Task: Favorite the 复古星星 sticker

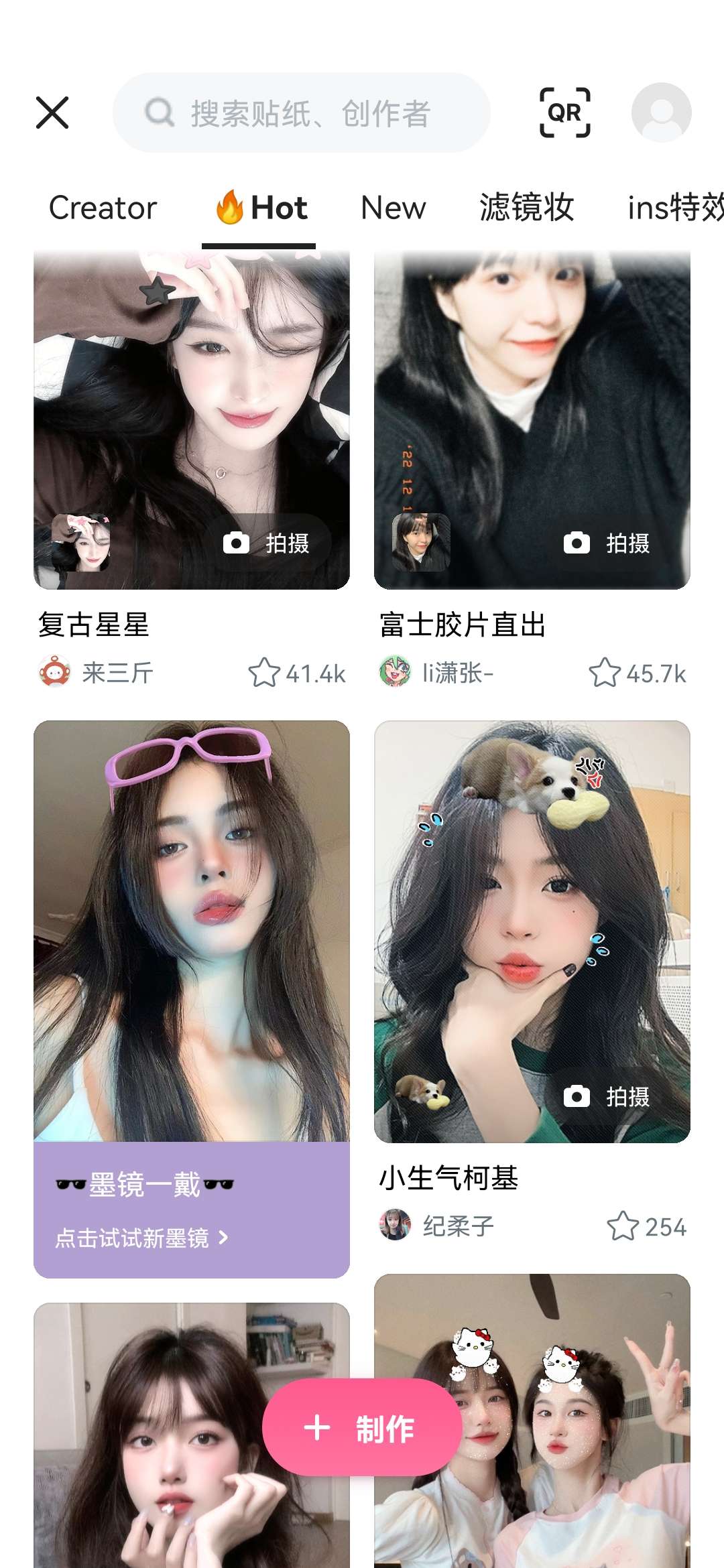Action: pyautogui.click(x=263, y=673)
